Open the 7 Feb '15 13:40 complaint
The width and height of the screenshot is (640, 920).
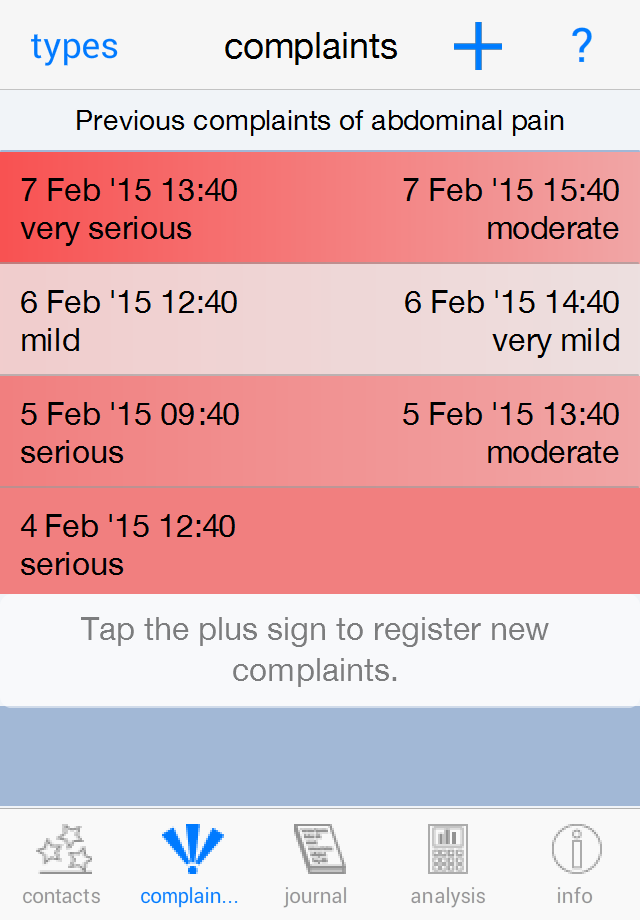tap(320, 208)
